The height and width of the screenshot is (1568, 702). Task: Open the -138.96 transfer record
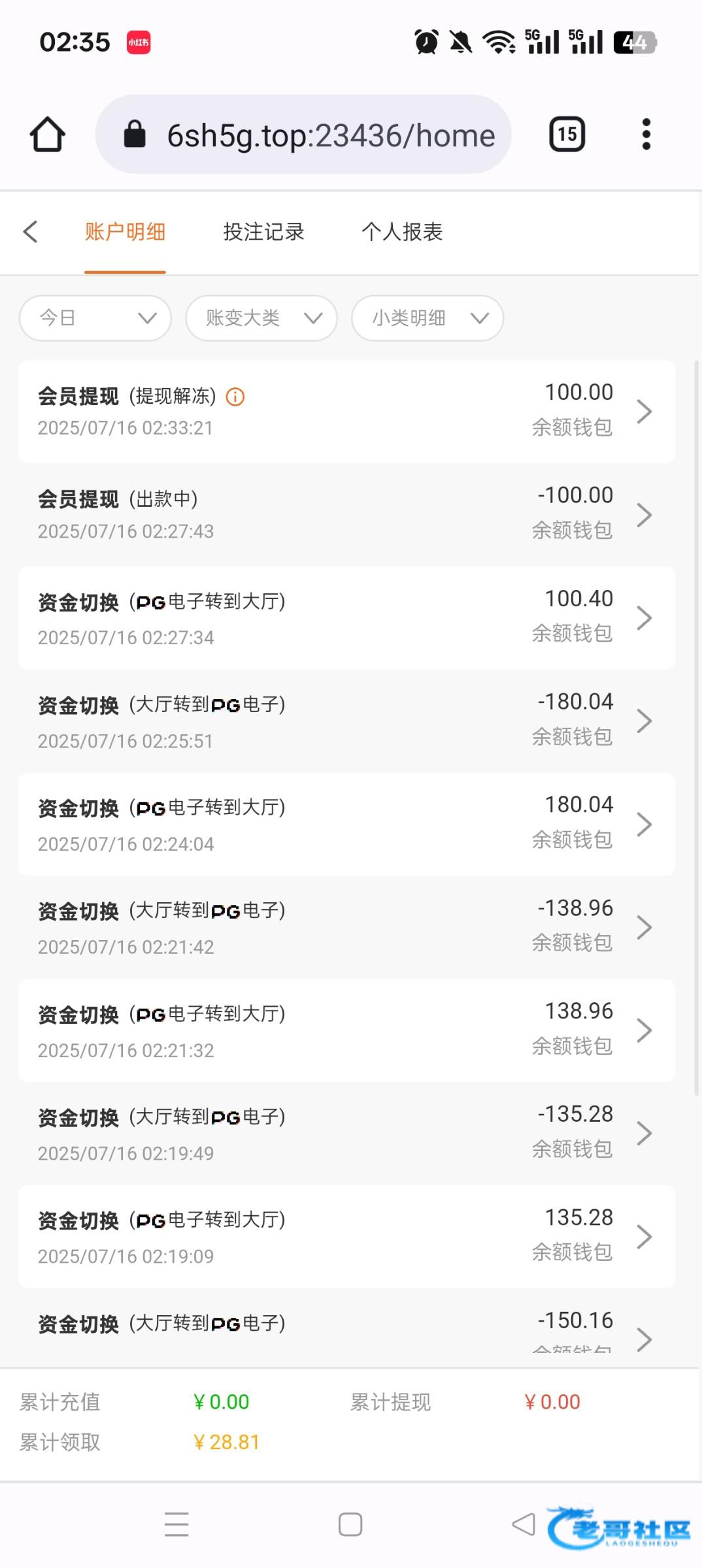(x=346, y=928)
